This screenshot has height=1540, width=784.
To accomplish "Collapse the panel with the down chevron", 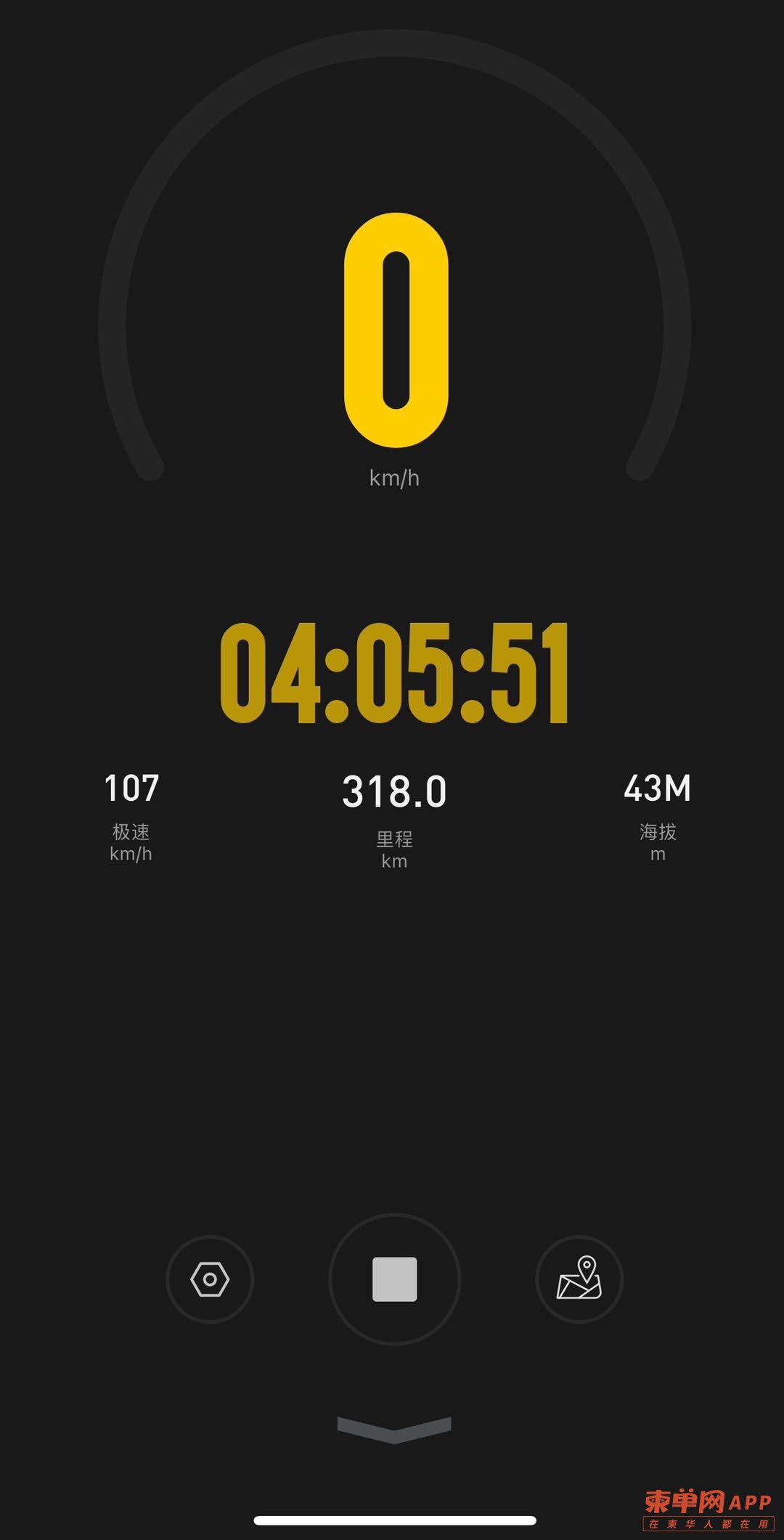I will 394,1429.
